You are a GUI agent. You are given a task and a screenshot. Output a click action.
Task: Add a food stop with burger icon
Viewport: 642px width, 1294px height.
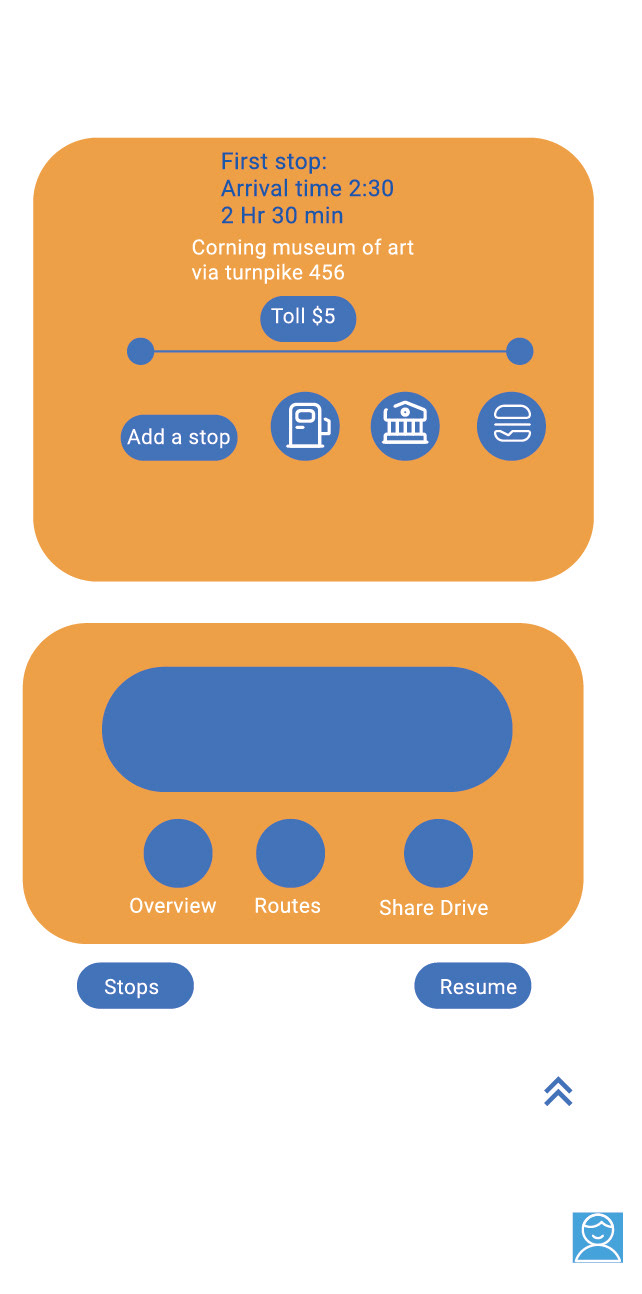pyautogui.click(x=511, y=426)
